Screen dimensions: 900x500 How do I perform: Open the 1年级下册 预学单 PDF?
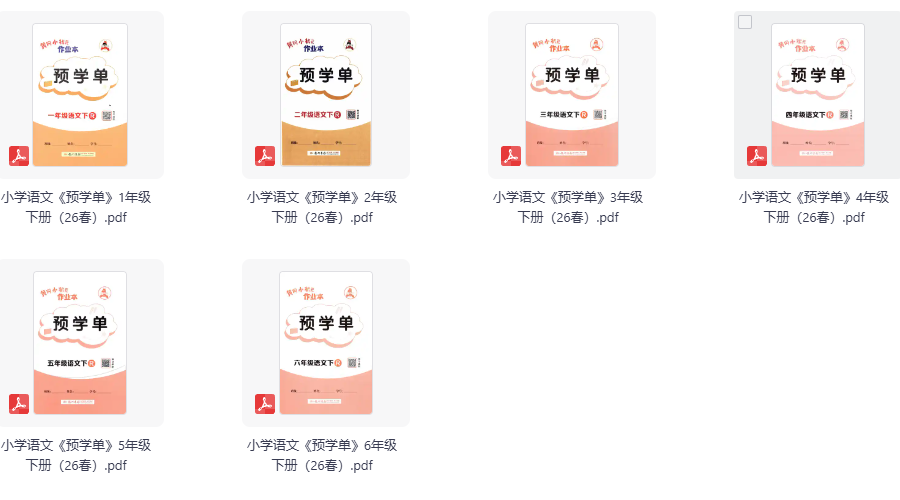(x=80, y=95)
